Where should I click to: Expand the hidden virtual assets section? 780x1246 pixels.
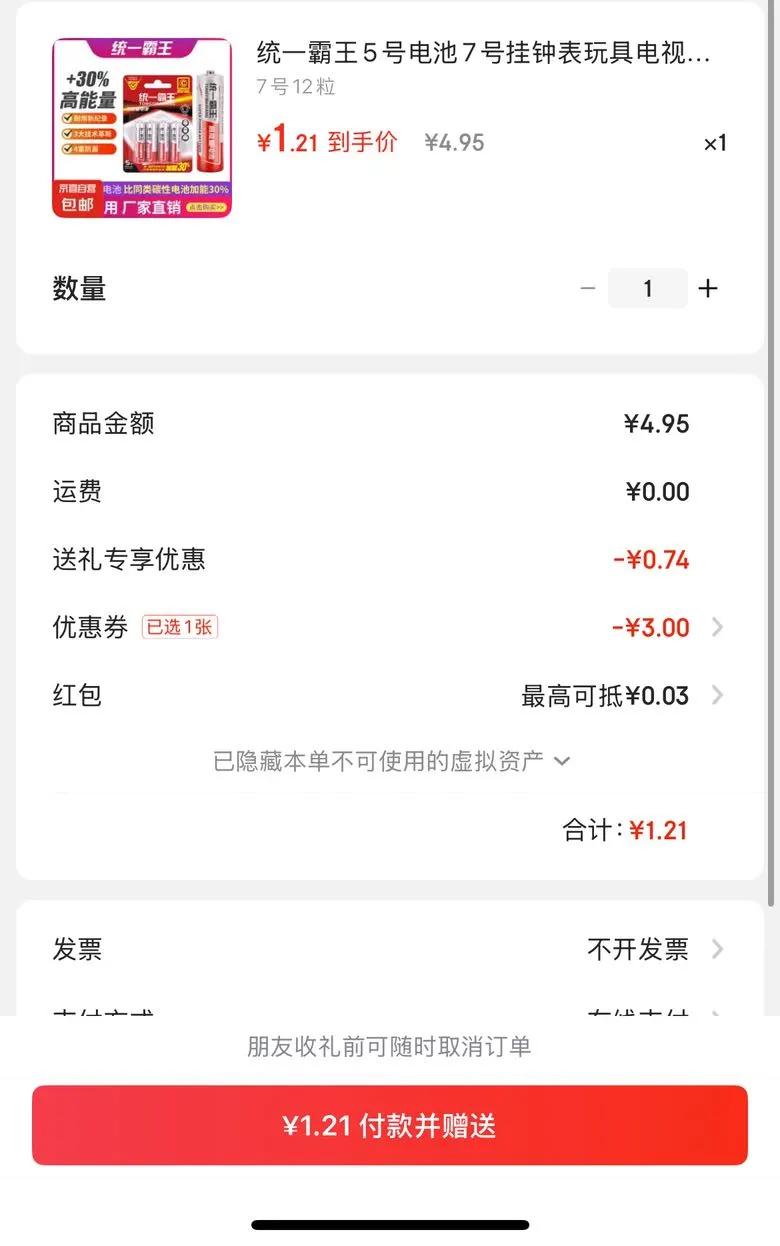[391, 761]
